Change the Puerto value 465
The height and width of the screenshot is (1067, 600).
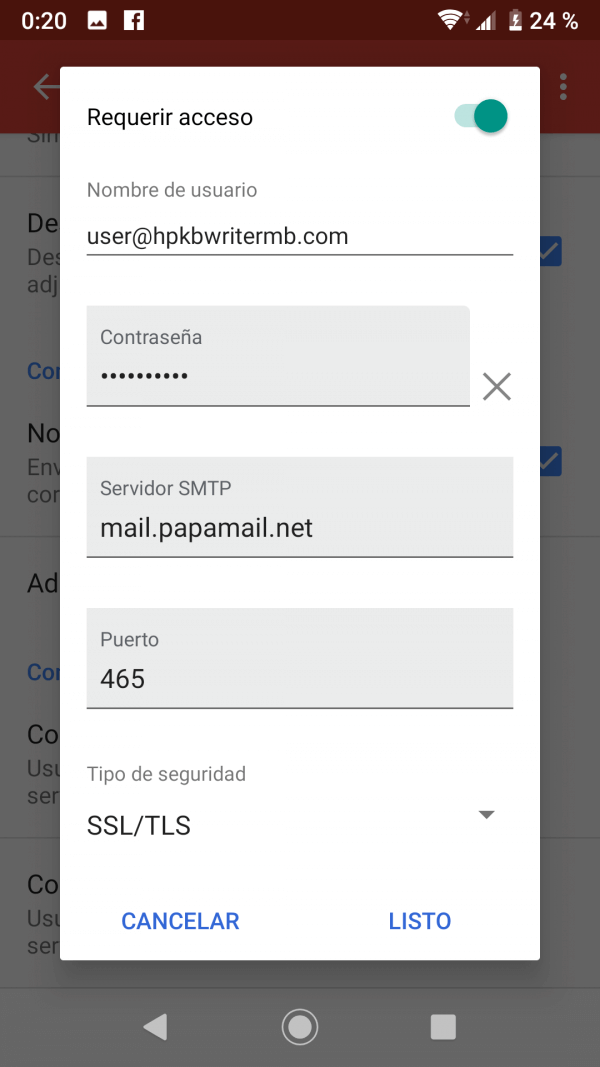click(x=299, y=658)
